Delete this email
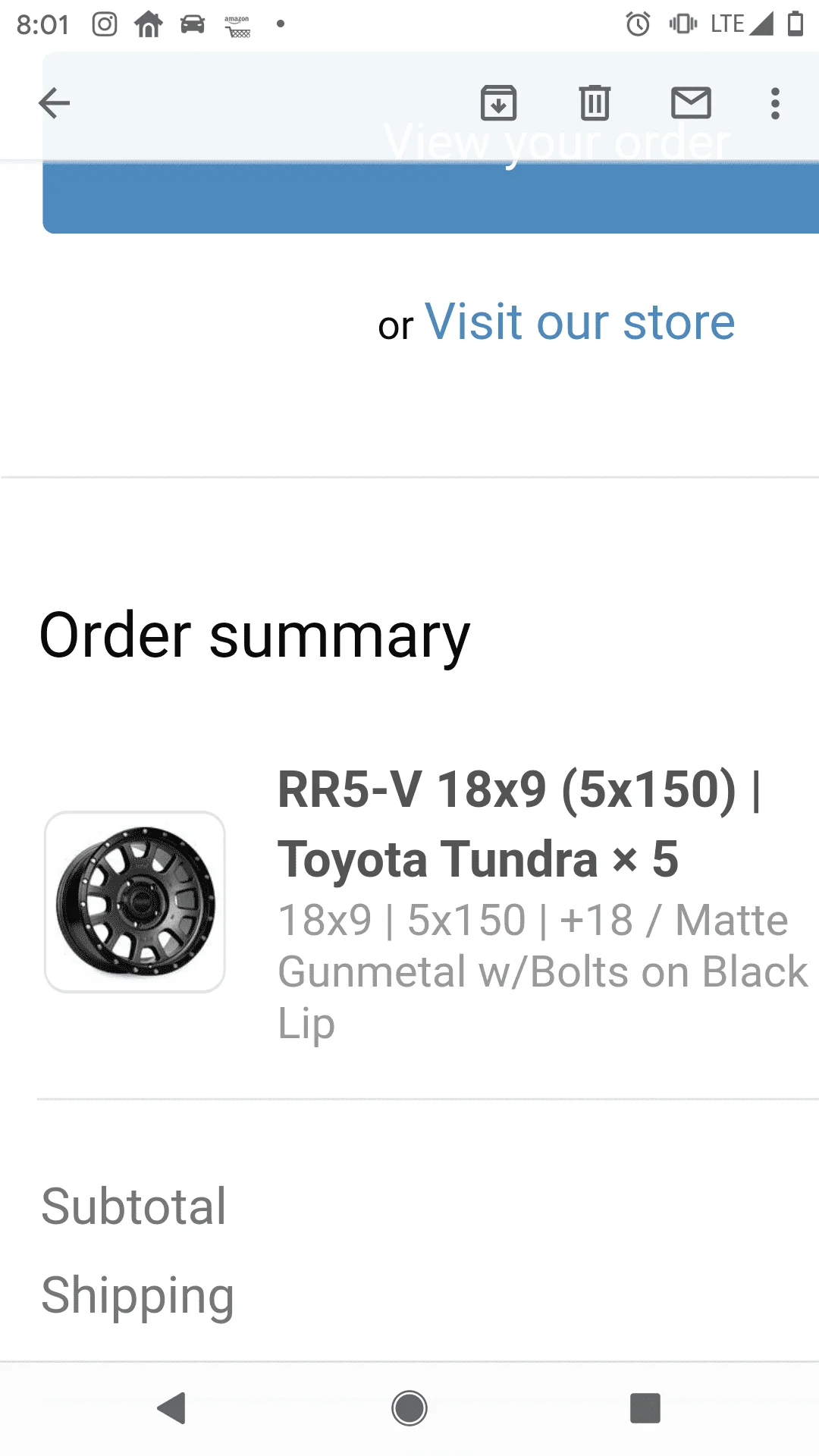Image resolution: width=819 pixels, height=1456 pixels. point(595,103)
